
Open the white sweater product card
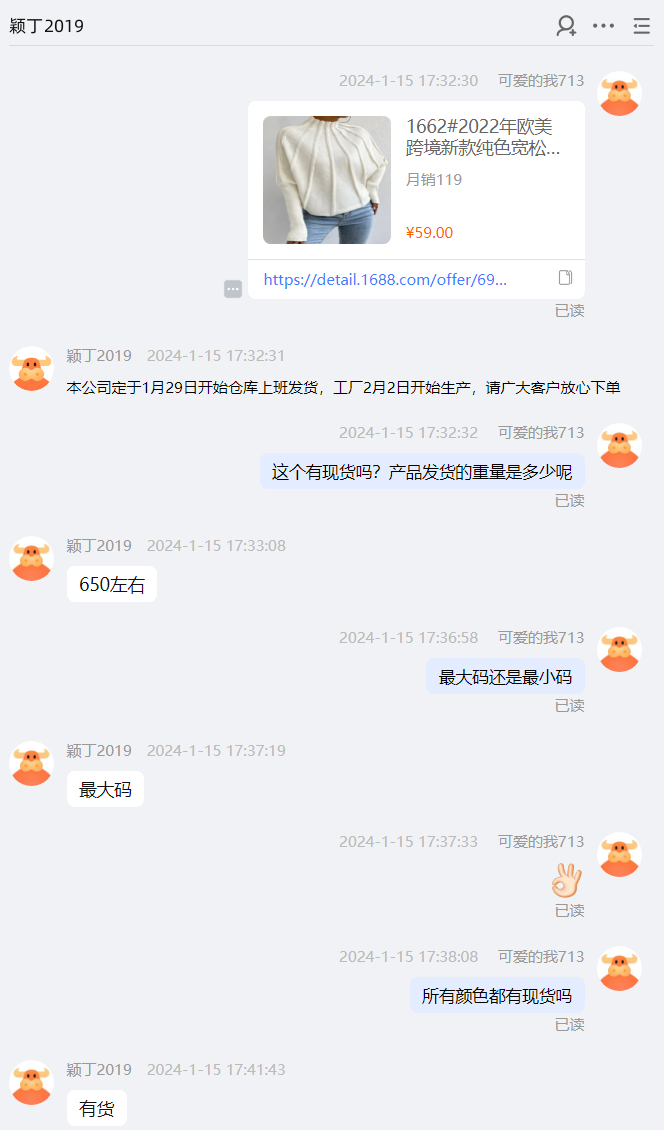[x=416, y=180]
